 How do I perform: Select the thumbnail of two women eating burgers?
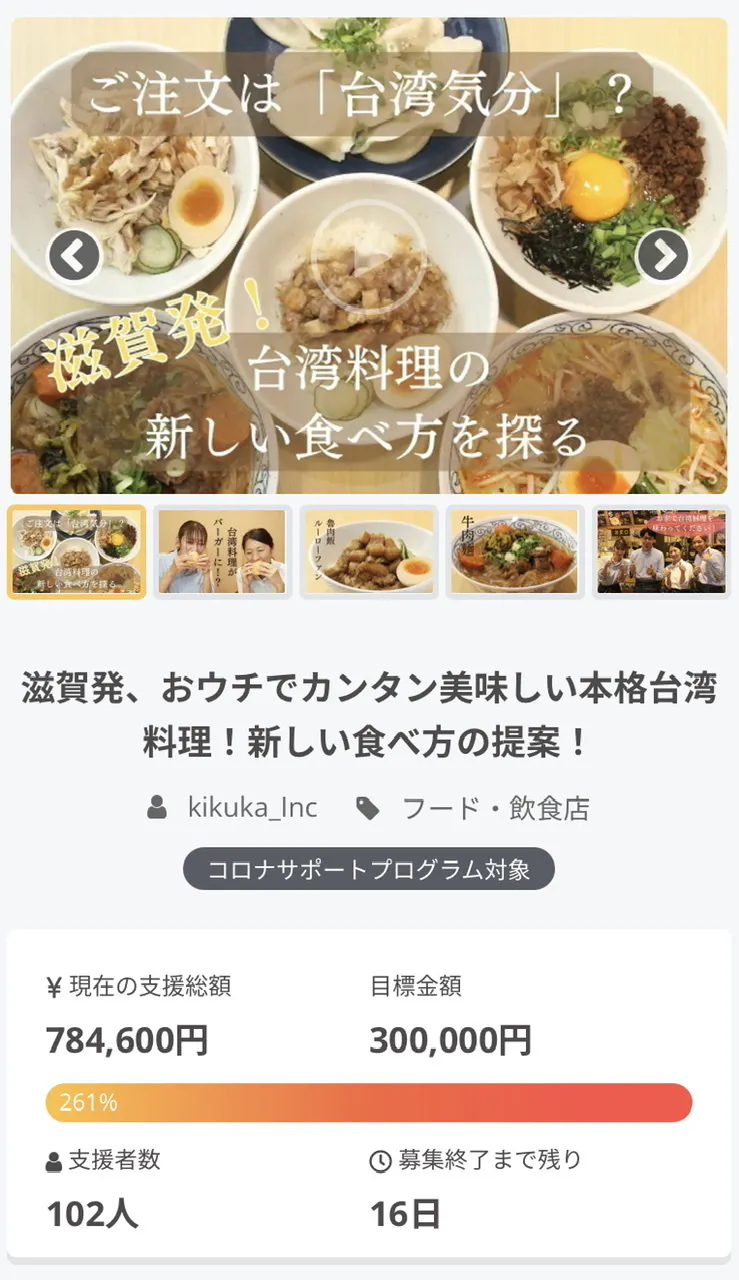coord(222,552)
